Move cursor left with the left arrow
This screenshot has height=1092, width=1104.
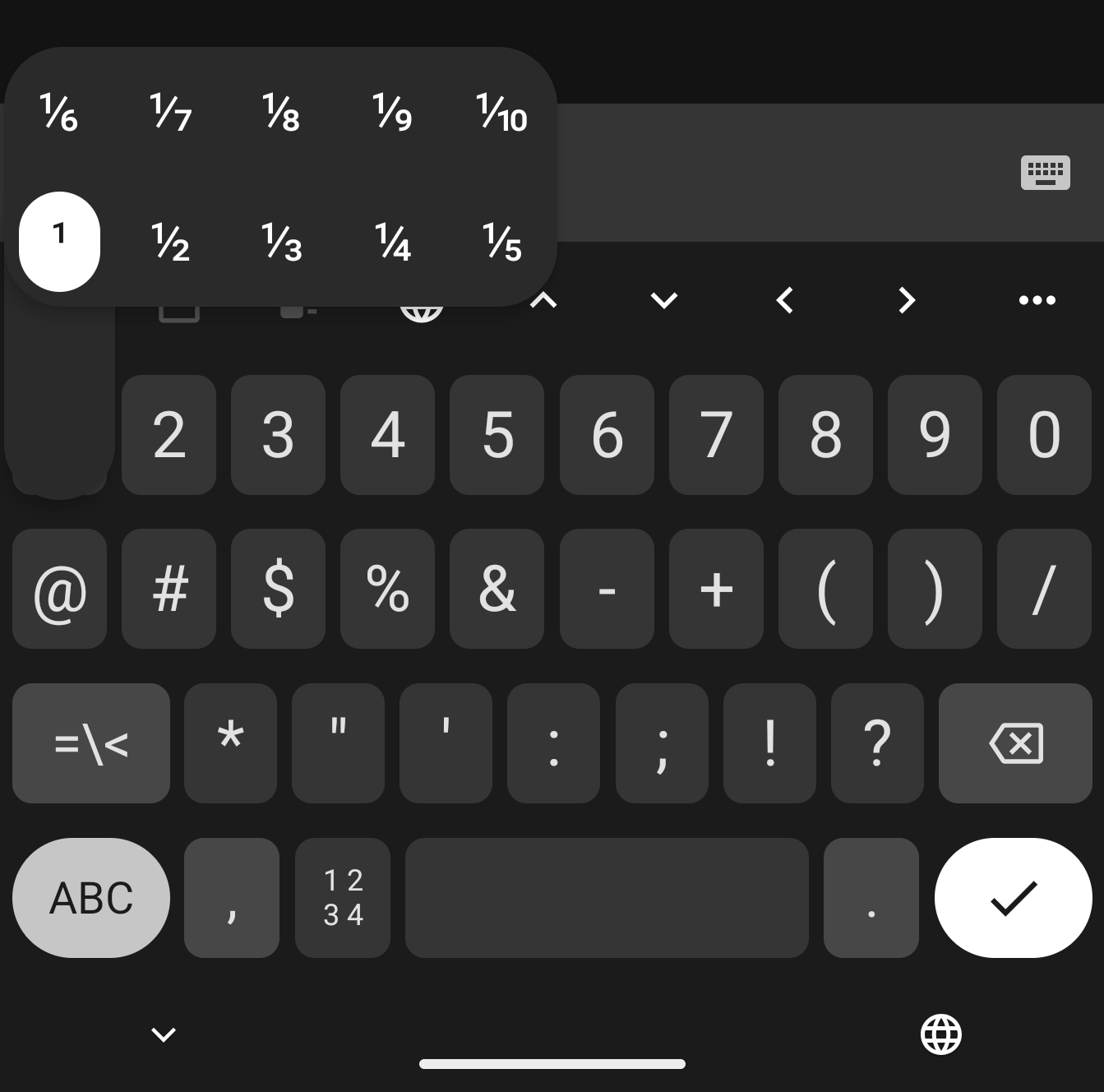[x=785, y=300]
